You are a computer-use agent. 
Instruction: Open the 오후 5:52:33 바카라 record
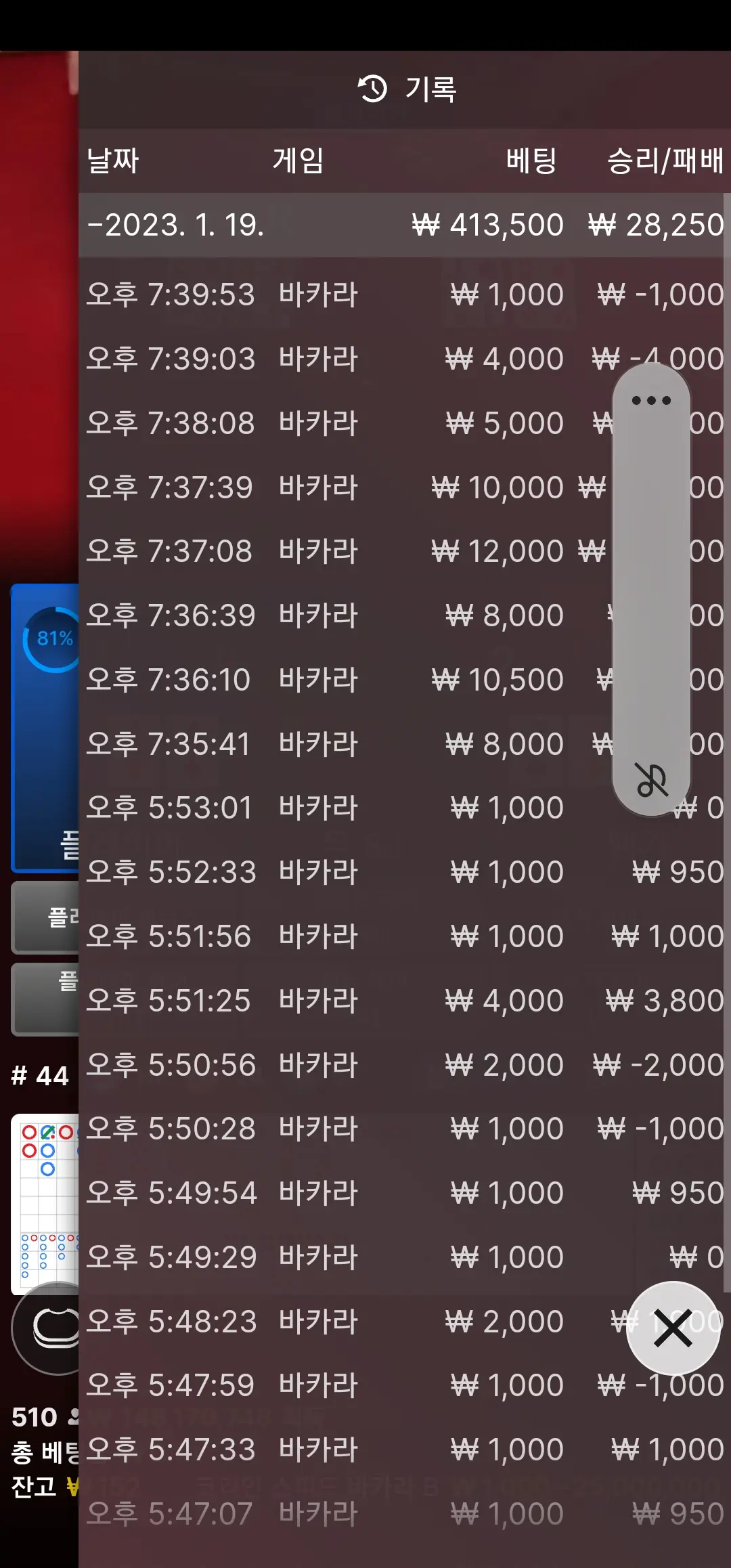coord(405,872)
